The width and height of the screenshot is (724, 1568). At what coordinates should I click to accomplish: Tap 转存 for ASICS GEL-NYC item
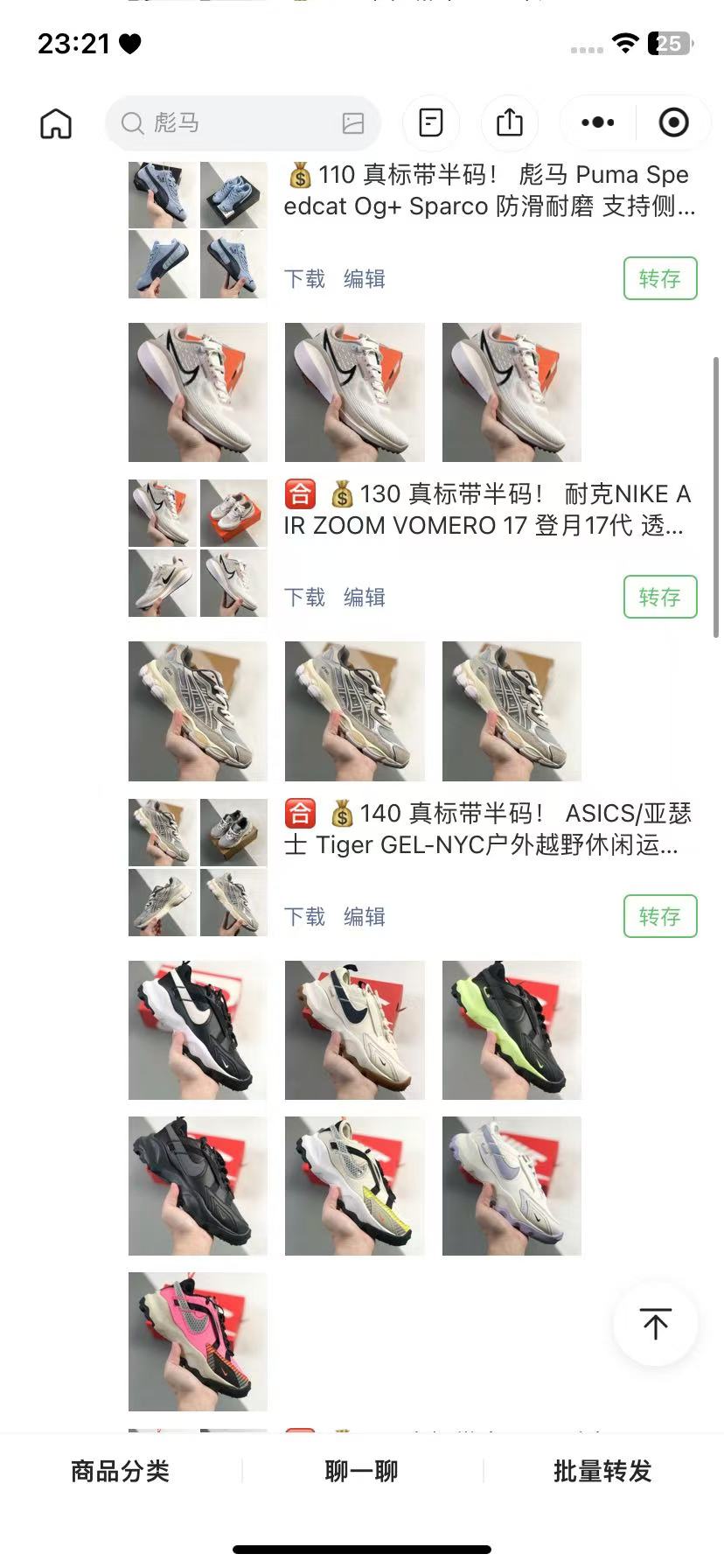pos(660,916)
